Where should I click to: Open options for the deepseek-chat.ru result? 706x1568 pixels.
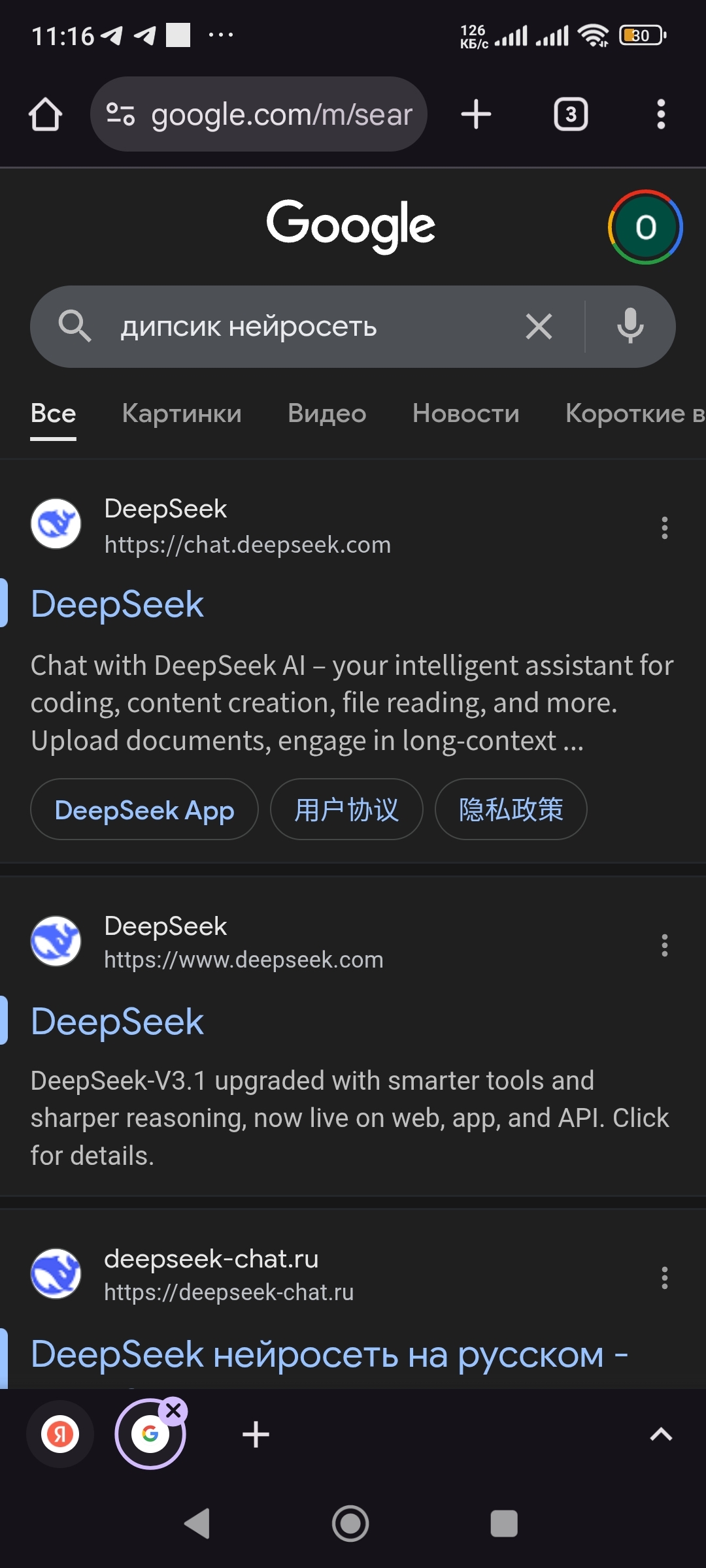click(664, 1277)
